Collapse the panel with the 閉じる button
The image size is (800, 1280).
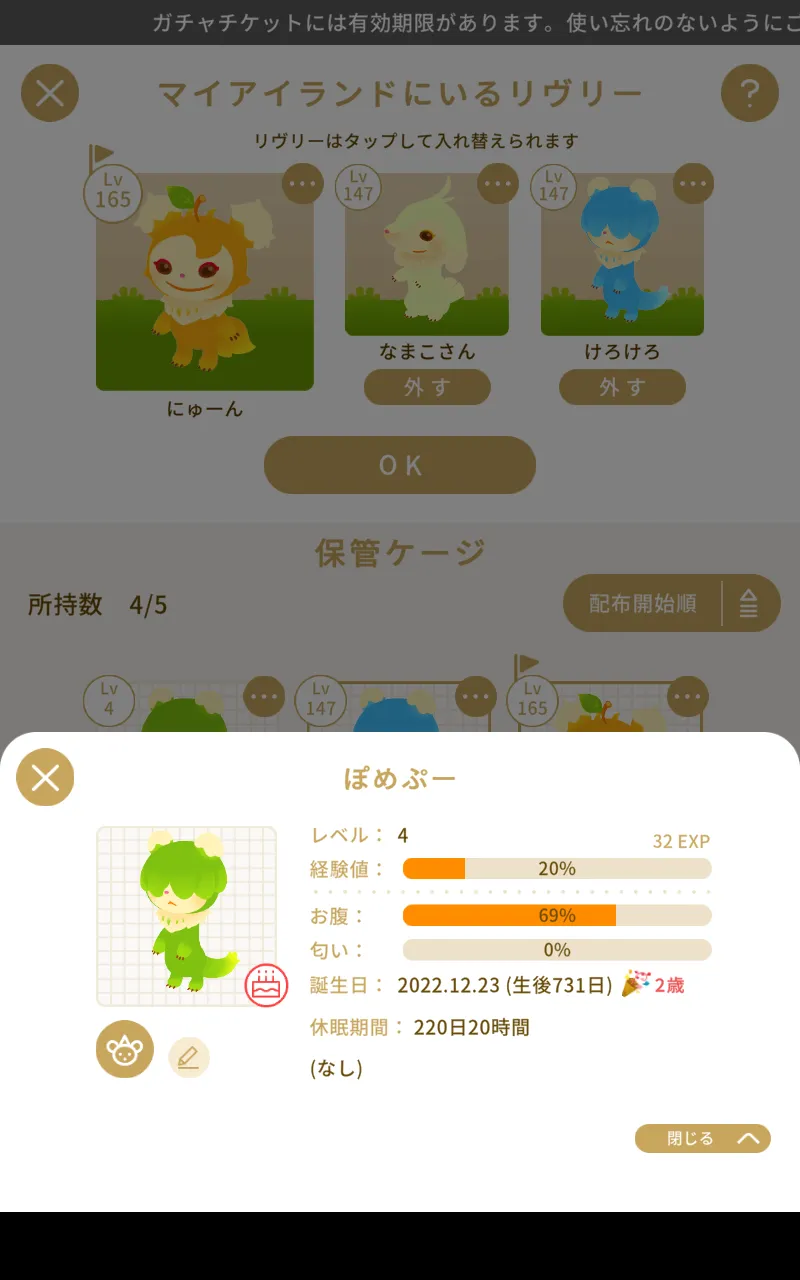703,1138
